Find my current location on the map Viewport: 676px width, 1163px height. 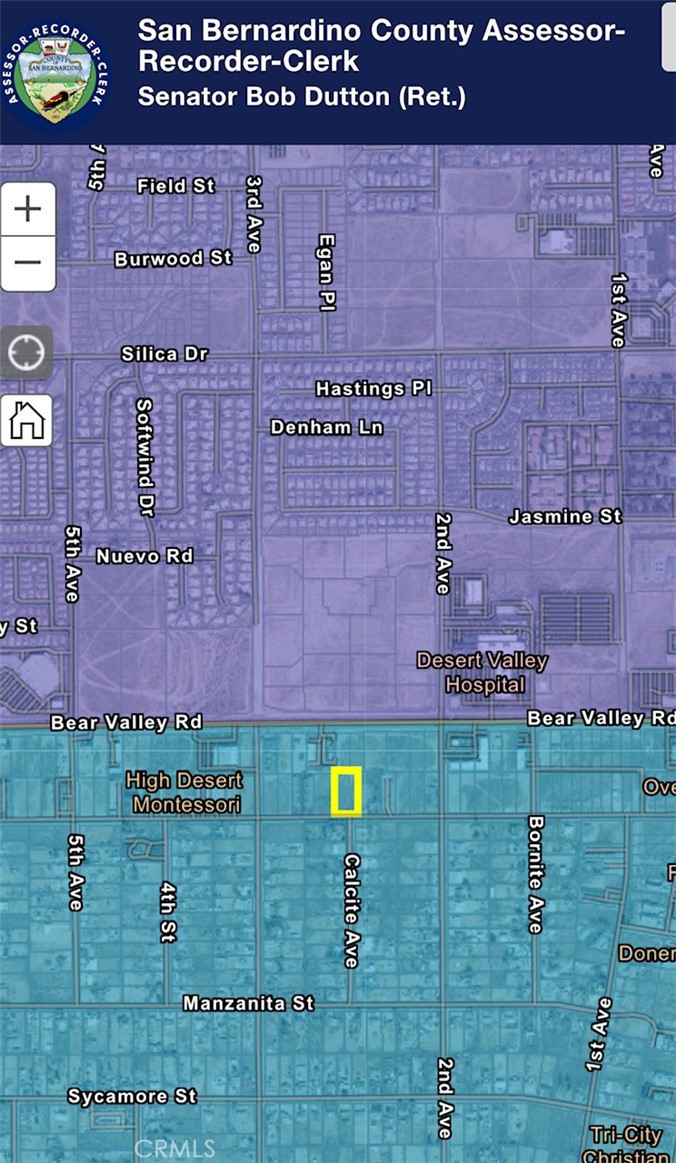coord(27,352)
